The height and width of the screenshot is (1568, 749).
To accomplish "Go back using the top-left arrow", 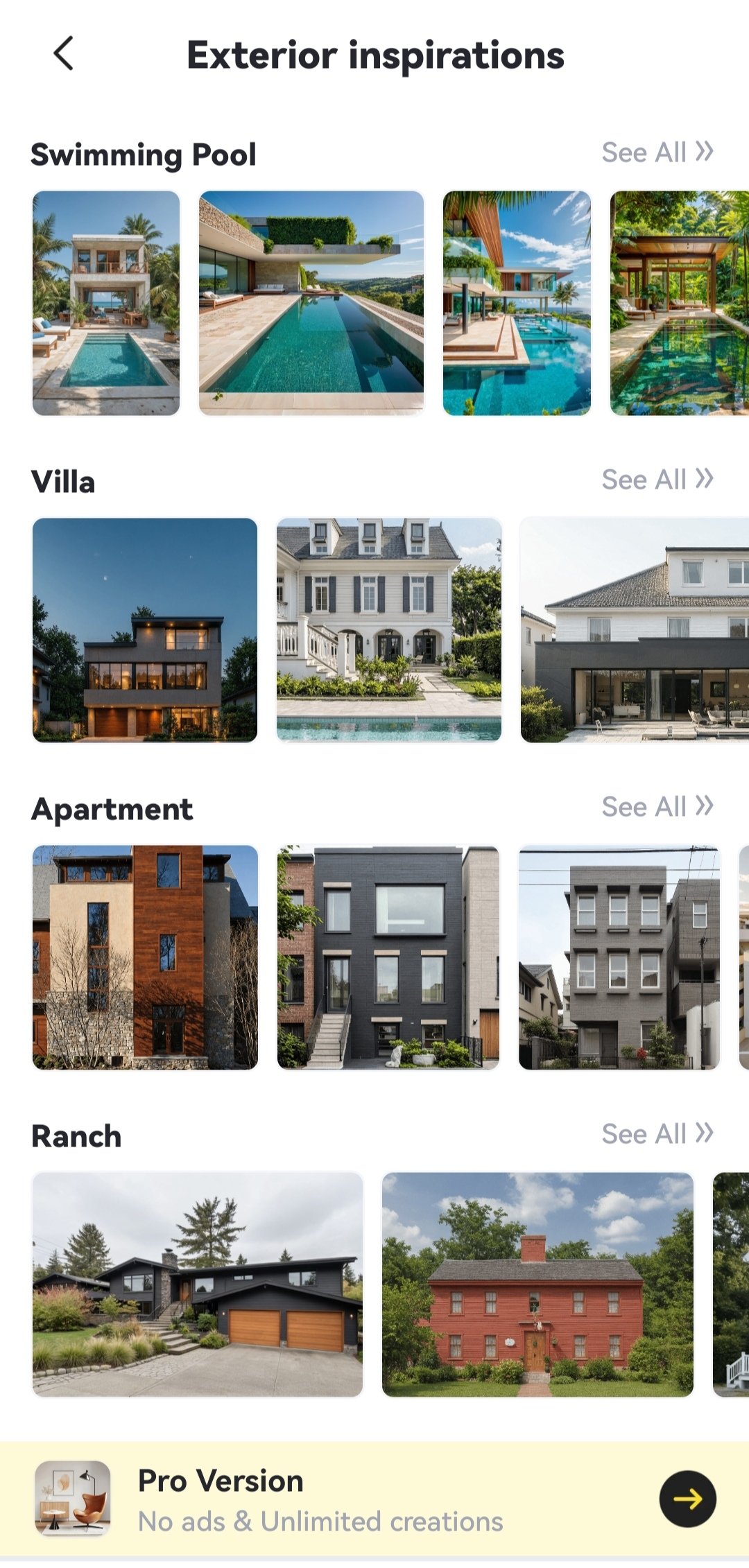I will (63, 54).
